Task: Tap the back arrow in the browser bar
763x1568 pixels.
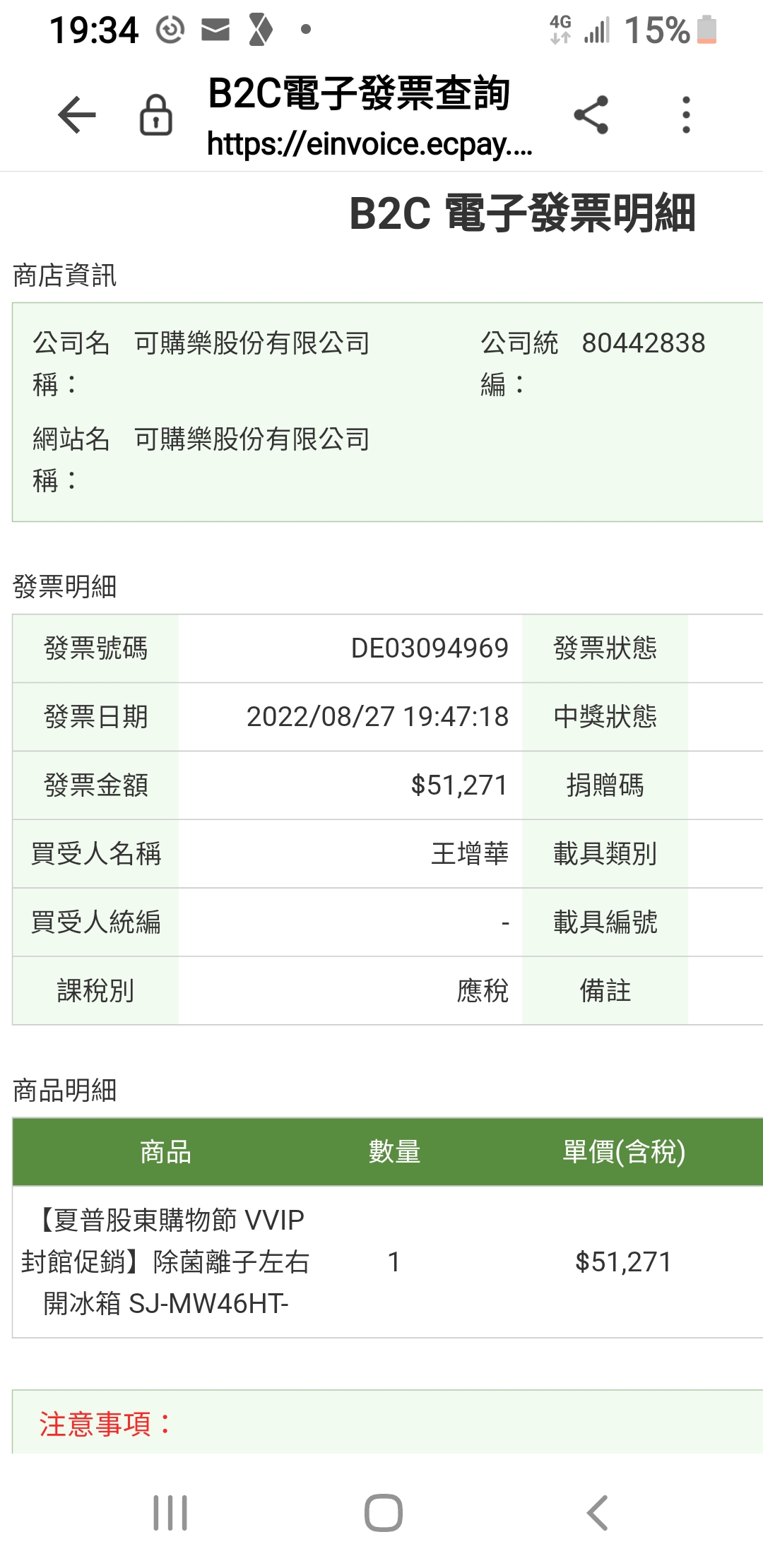Action: [x=76, y=115]
